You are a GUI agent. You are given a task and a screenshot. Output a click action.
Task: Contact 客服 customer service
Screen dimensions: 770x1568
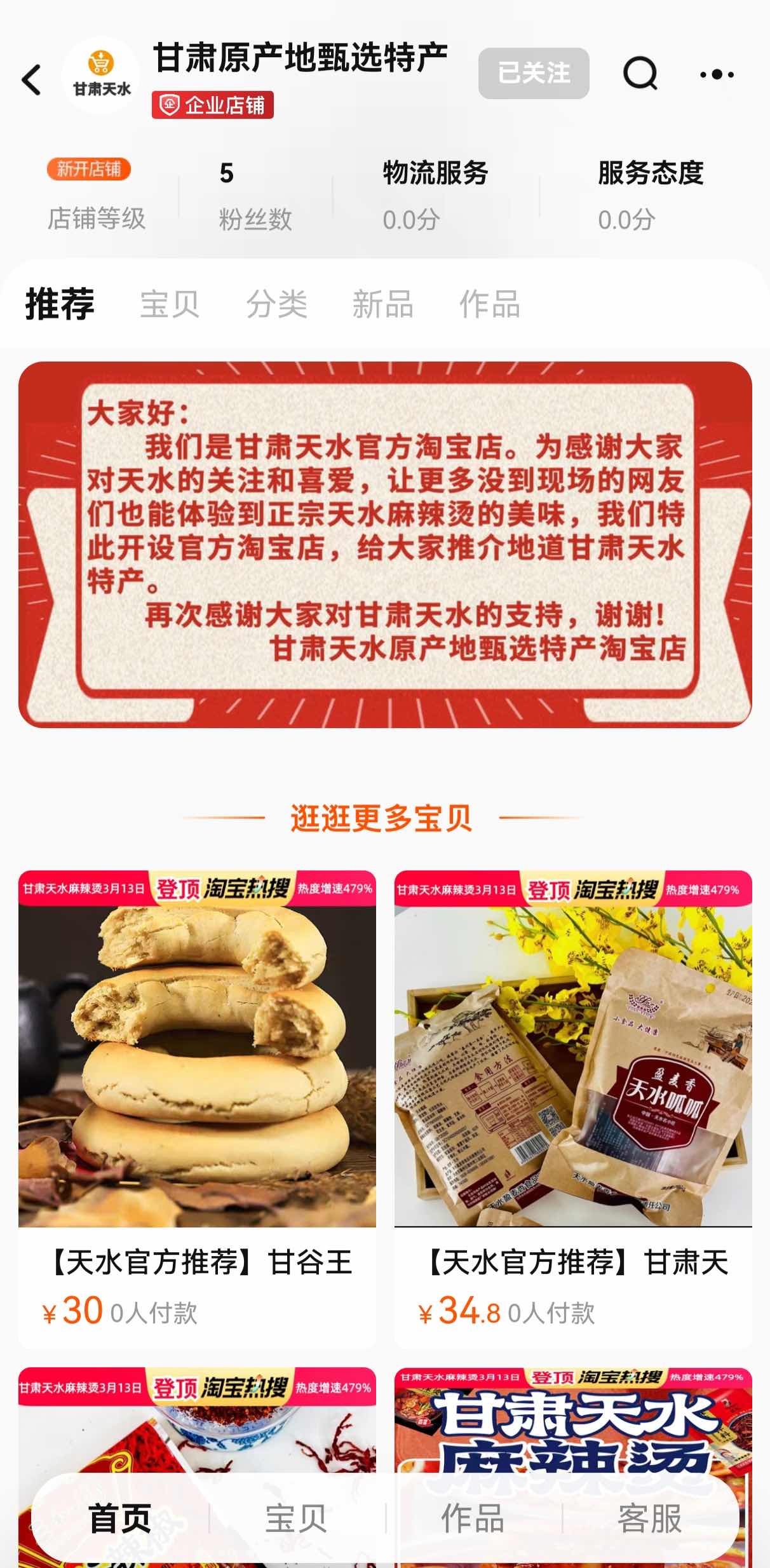[x=649, y=1518]
